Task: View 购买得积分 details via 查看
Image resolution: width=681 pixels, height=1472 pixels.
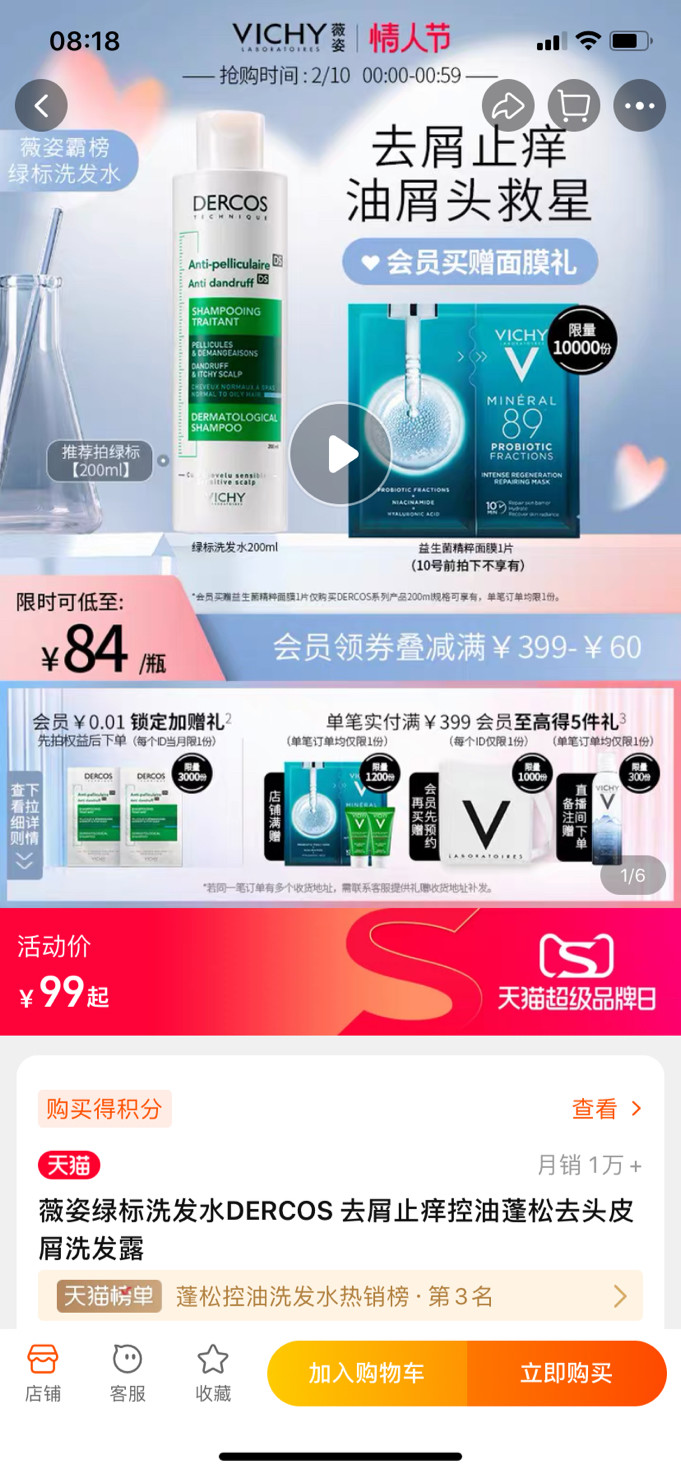Action: 606,1108
